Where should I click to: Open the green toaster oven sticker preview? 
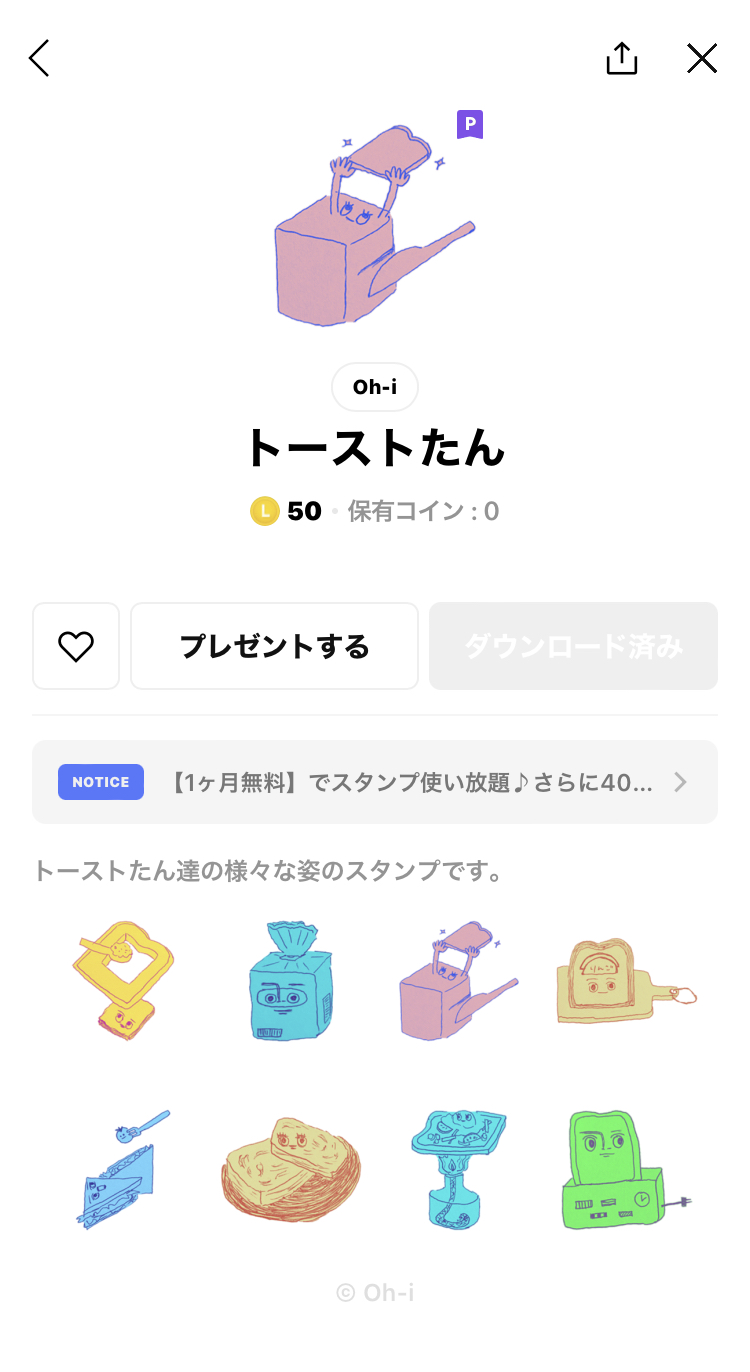(x=624, y=1170)
